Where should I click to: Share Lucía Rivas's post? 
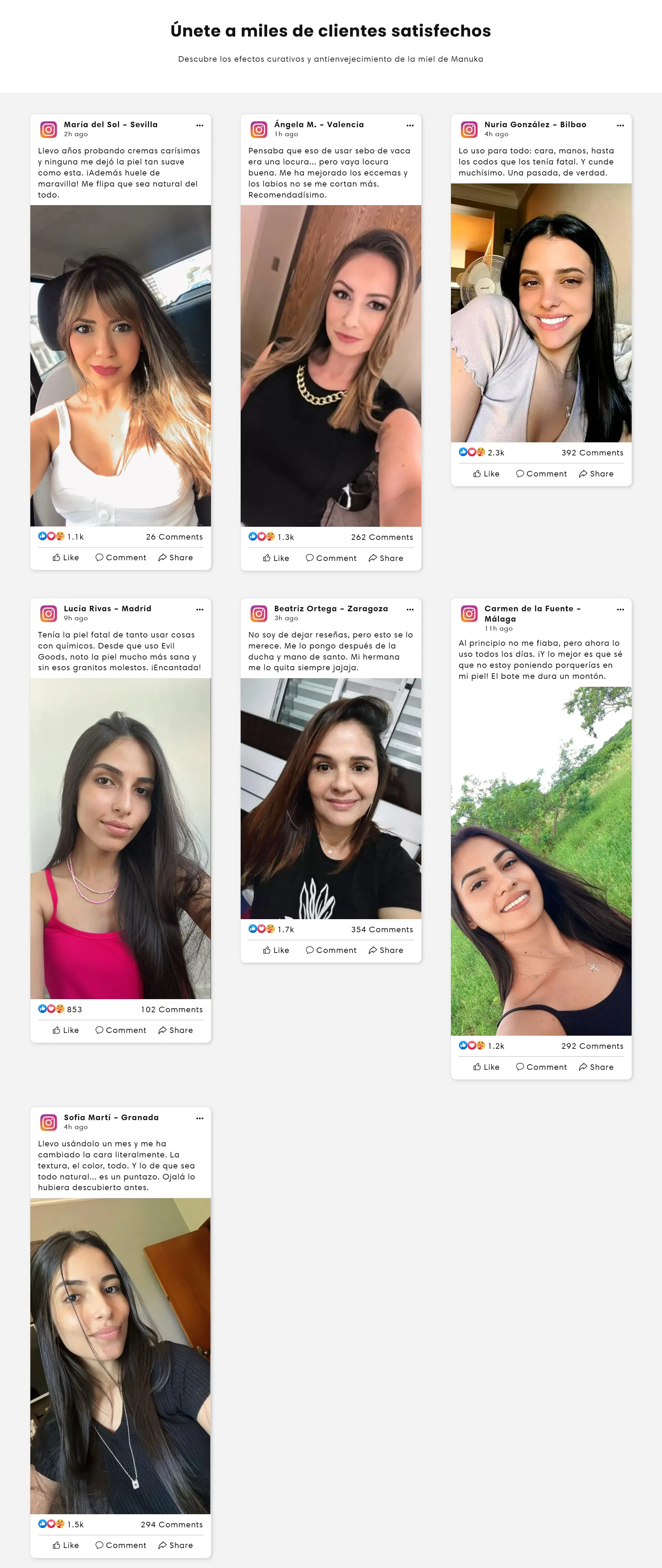(175, 1030)
